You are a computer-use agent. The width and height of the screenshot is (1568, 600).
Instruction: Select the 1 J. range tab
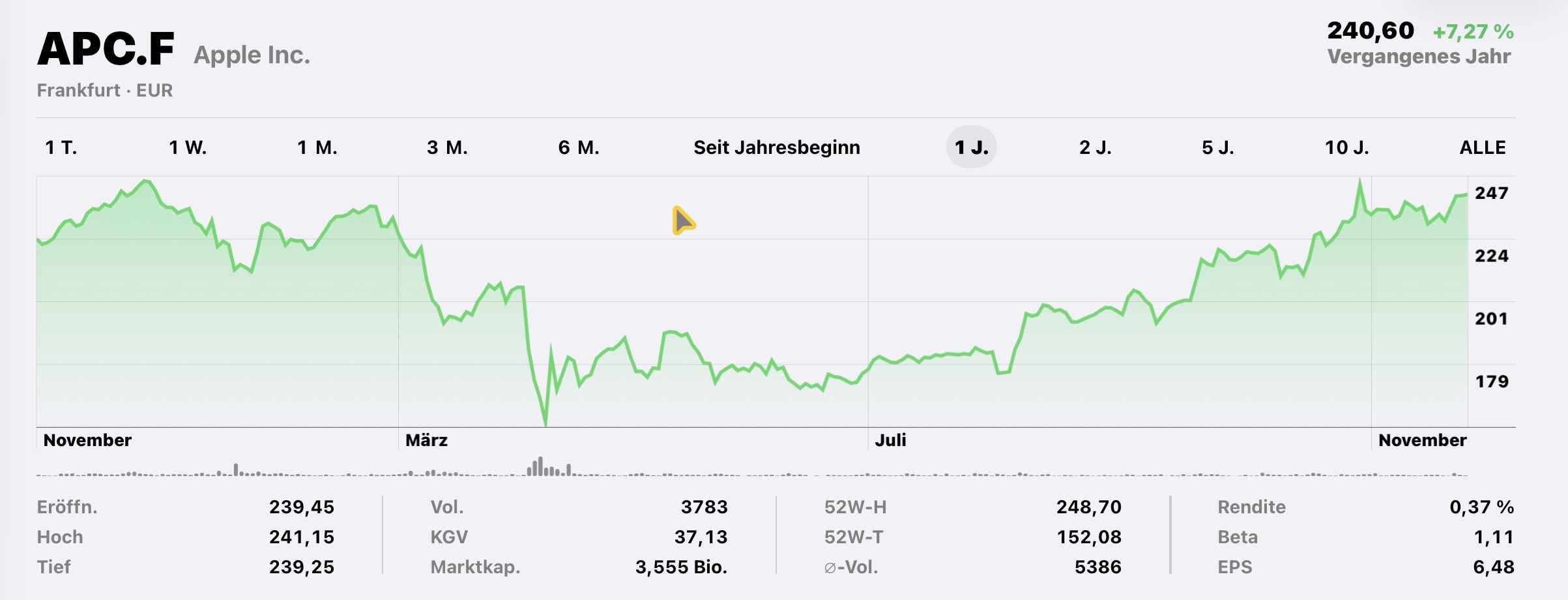(x=971, y=147)
